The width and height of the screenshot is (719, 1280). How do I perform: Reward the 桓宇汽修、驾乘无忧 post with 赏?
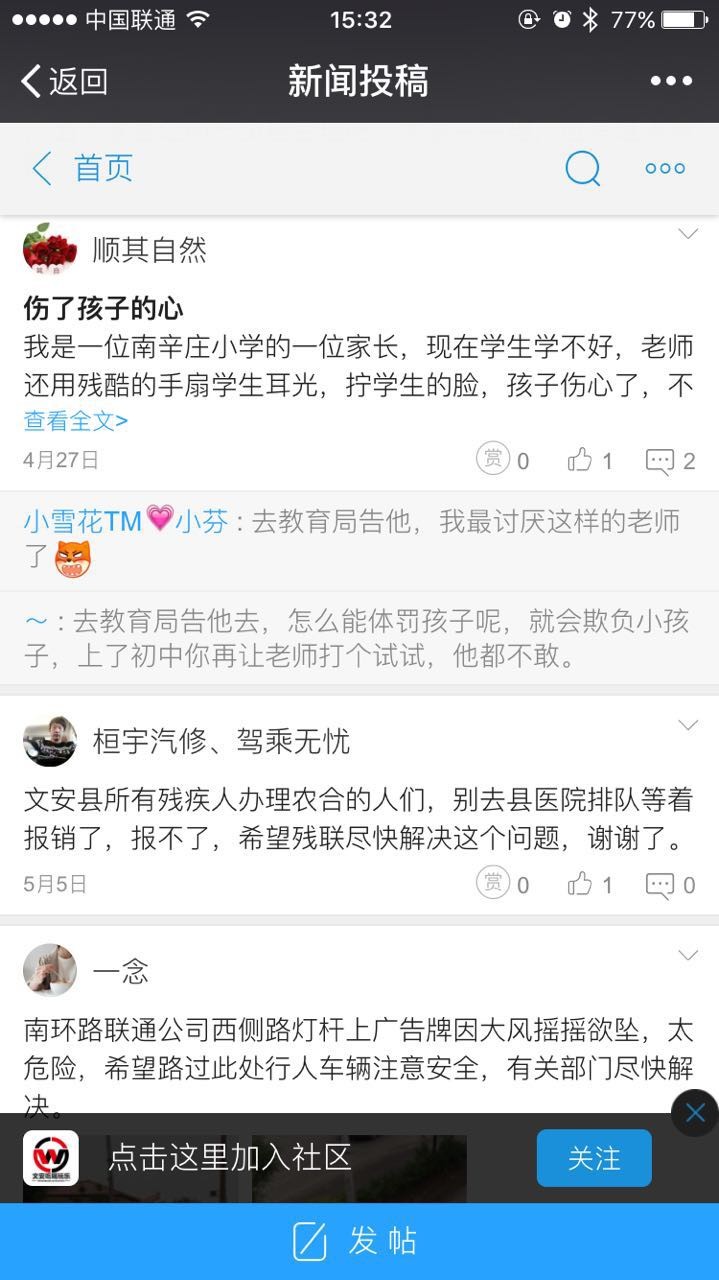click(x=493, y=883)
